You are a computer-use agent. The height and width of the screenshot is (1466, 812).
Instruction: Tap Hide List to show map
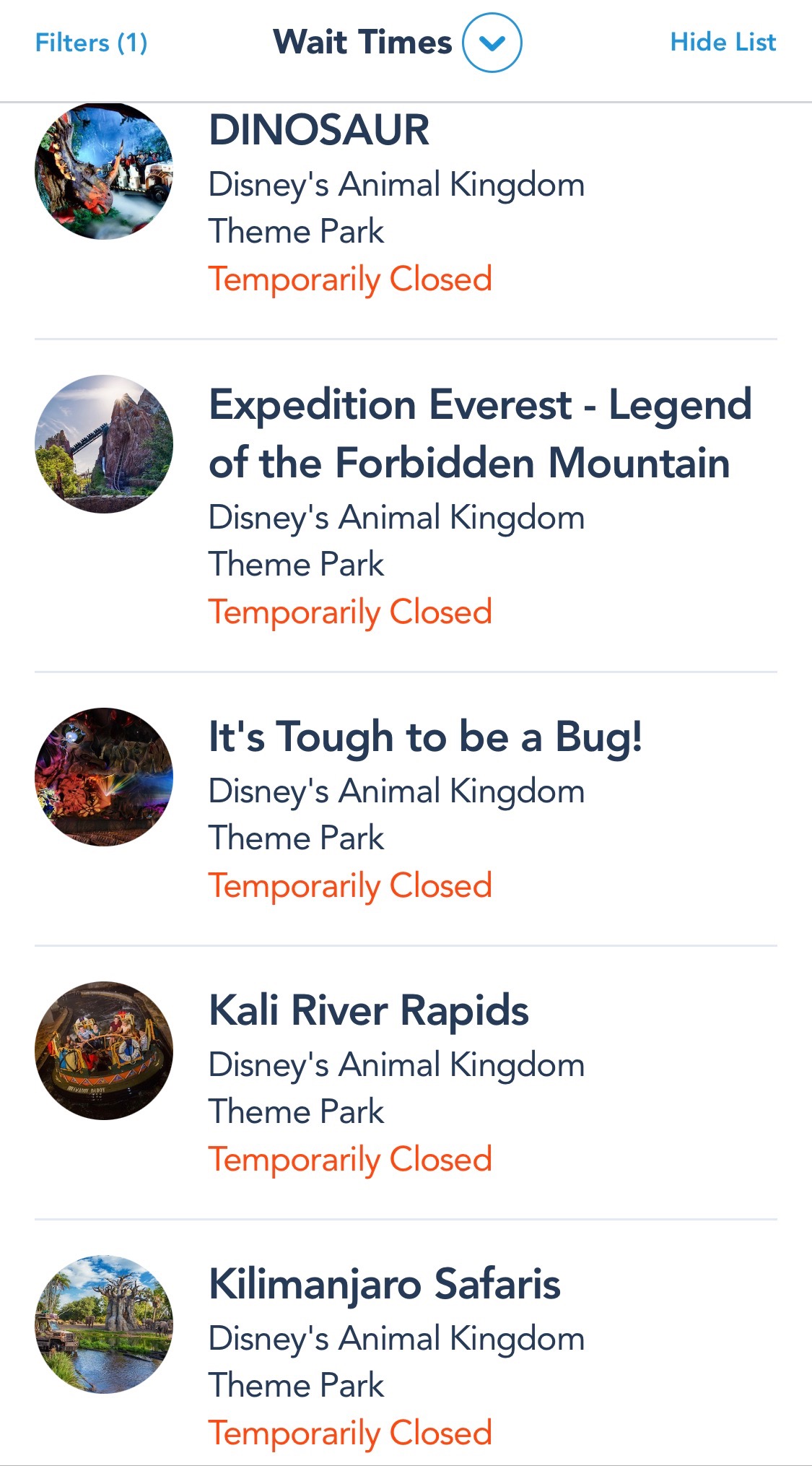[x=722, y=43]
